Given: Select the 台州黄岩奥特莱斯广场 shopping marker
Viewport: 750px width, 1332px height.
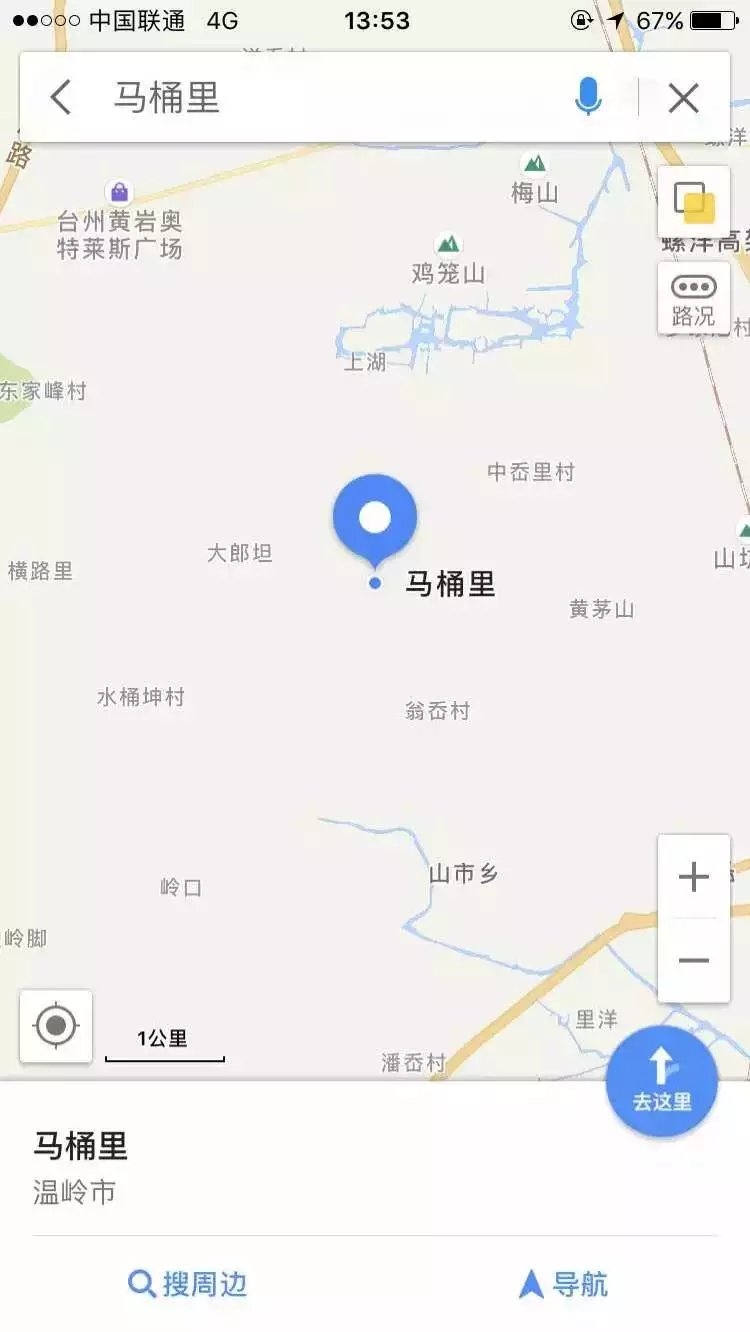Looking at the screenshot, I should [119, 192].
